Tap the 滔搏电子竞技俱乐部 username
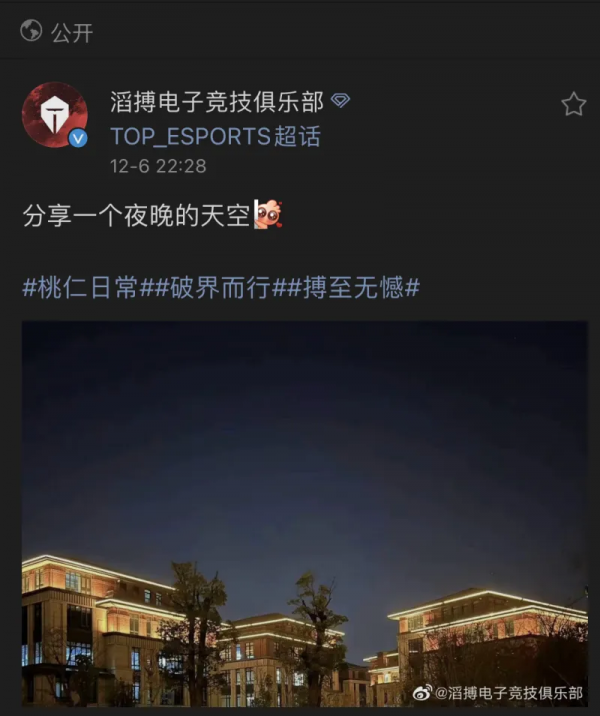This screenshot has height=716, width=600. (217, 102)
